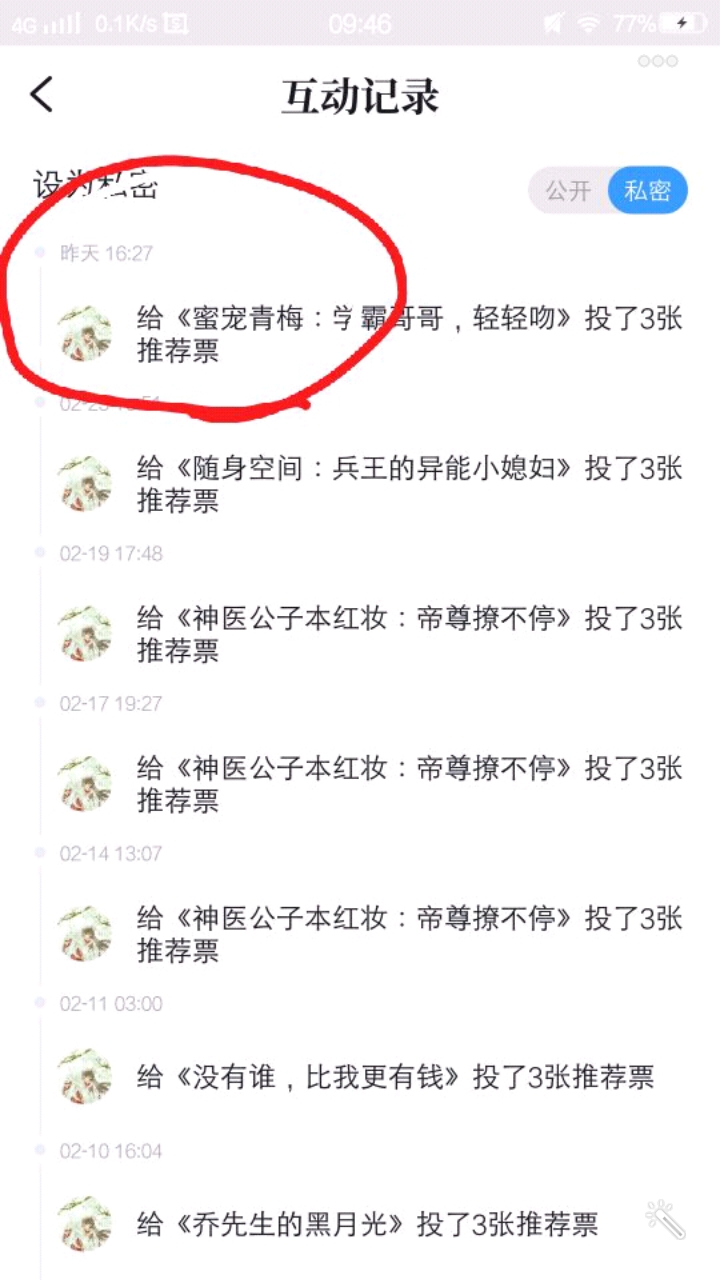Viewport: 720px width, 1280px height.
Task: Tap the magic wand icon
Action: tap(665, 1219)
